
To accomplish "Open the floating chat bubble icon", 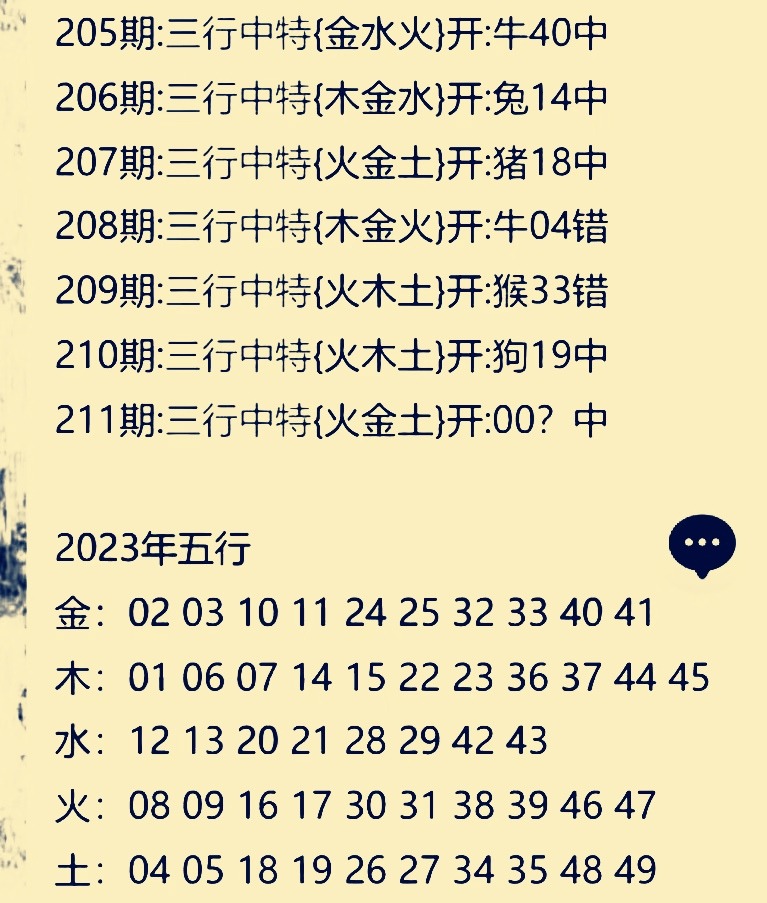I will tap(702, 543).
